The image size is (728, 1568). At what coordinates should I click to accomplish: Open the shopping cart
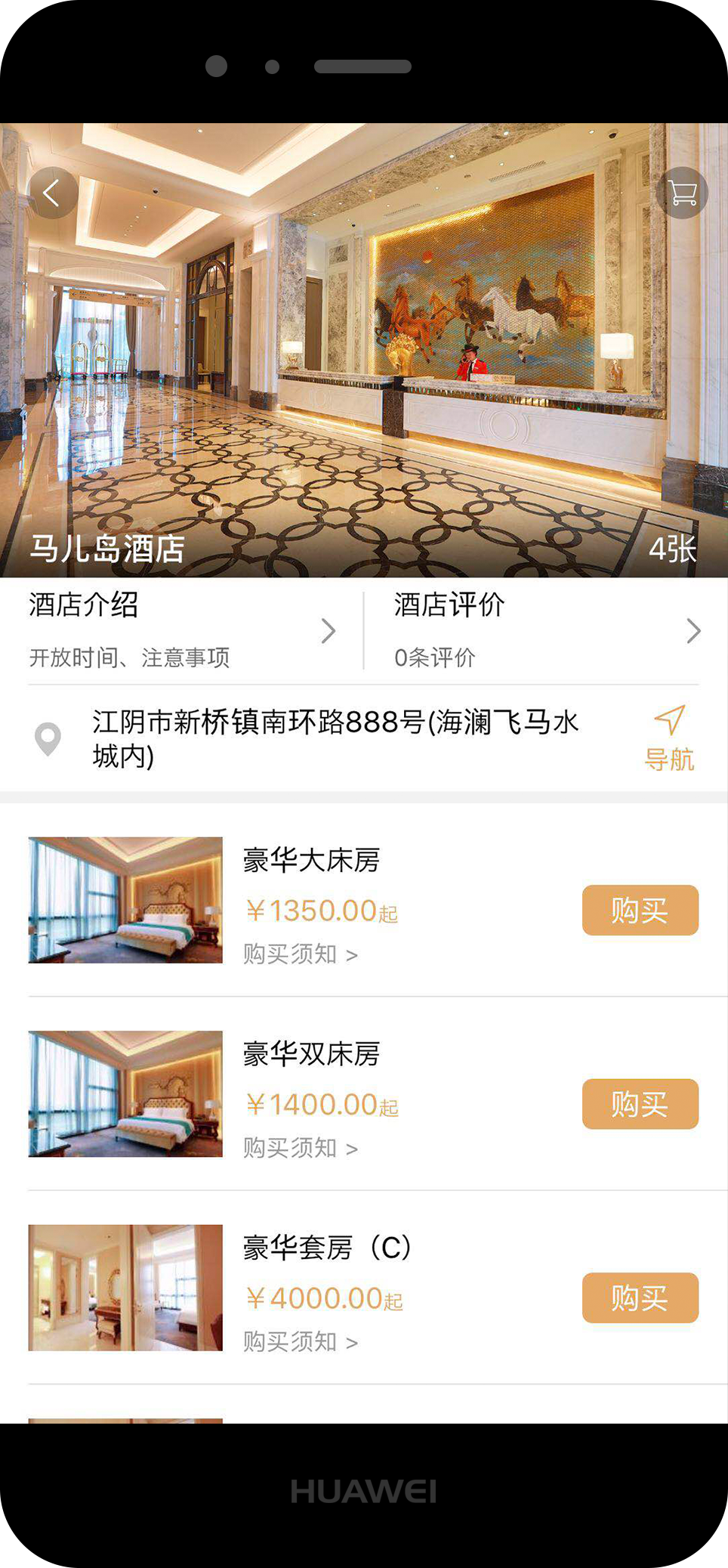point(683,193)
